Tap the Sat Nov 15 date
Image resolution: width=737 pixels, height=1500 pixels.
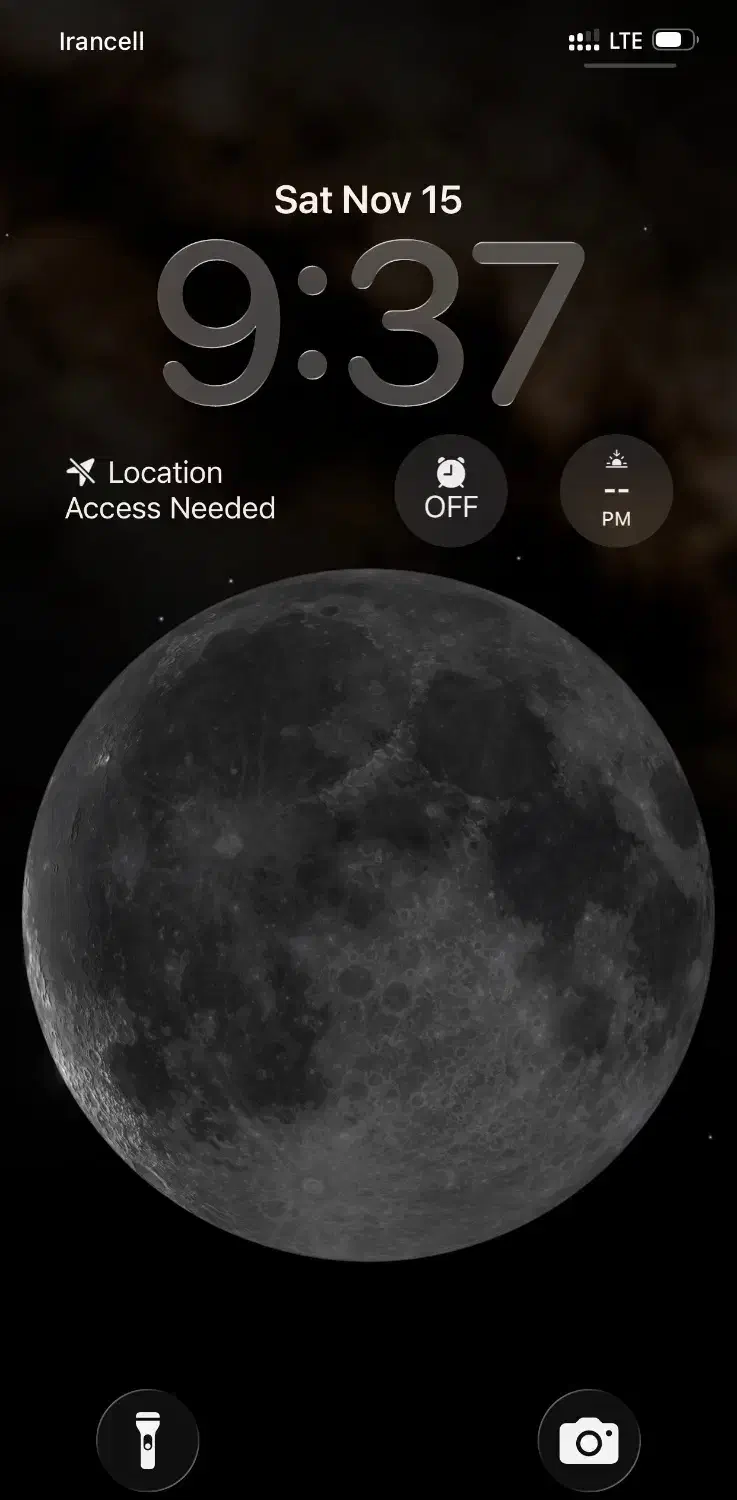[x=368, y=200]
